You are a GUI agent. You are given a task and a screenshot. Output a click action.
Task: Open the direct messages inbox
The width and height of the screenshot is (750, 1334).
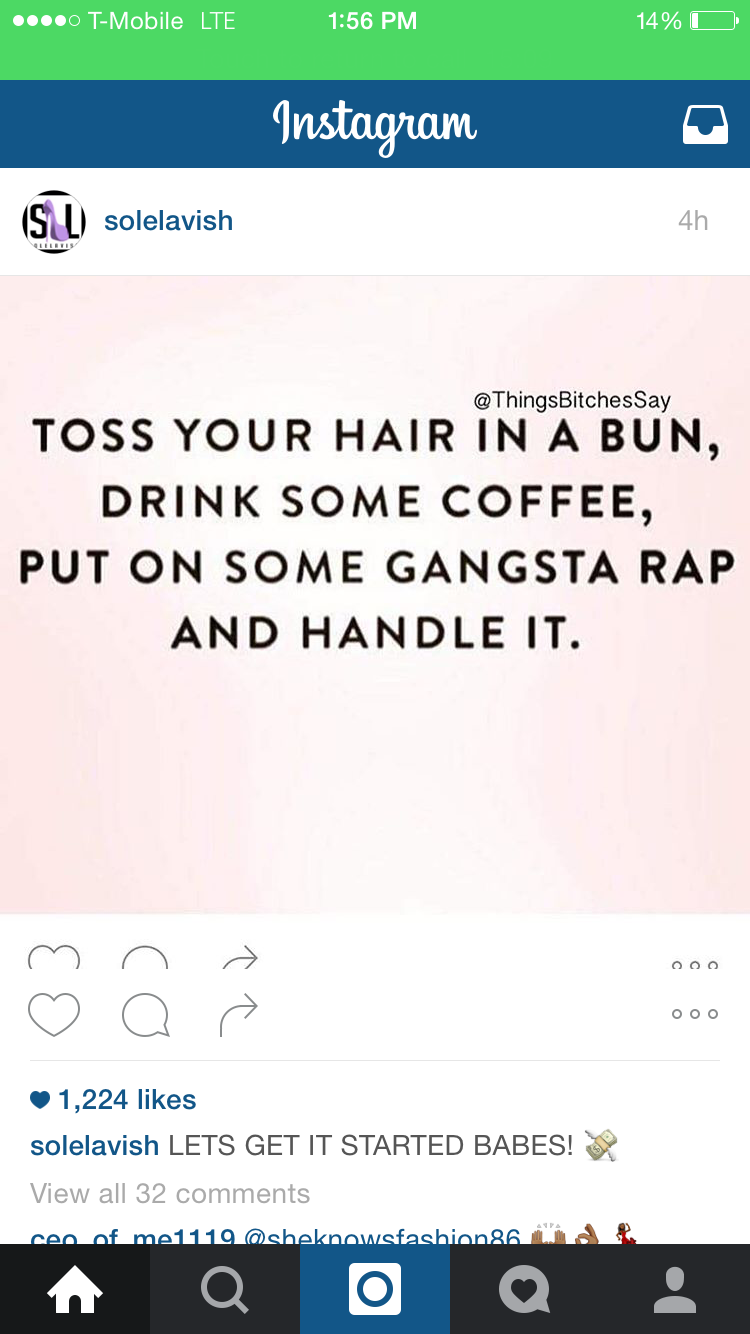click(705, 125)
